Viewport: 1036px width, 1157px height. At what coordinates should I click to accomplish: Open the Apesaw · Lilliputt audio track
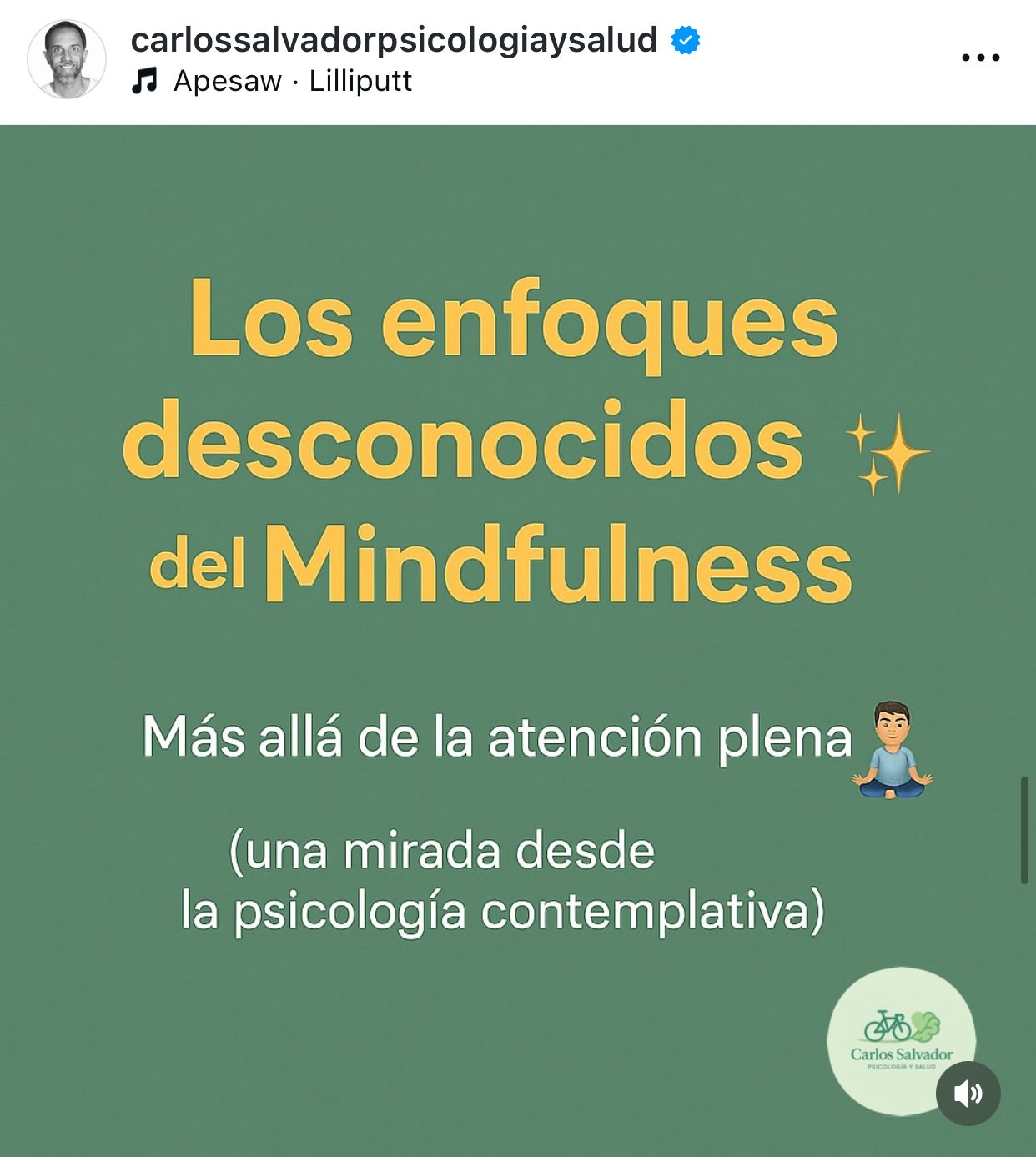[x=291, y=81]
